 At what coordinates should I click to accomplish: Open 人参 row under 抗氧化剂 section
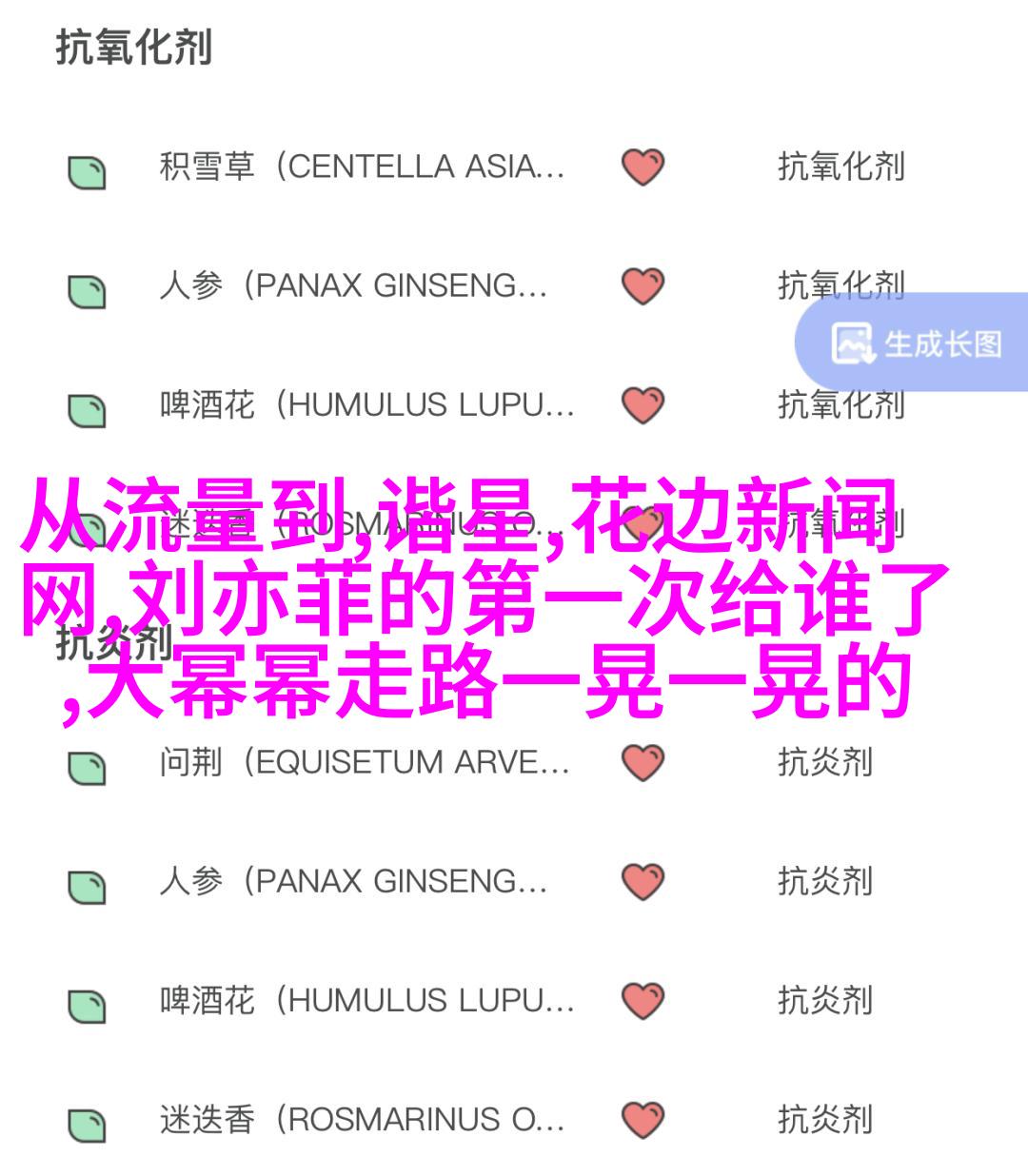pos(352,286)
